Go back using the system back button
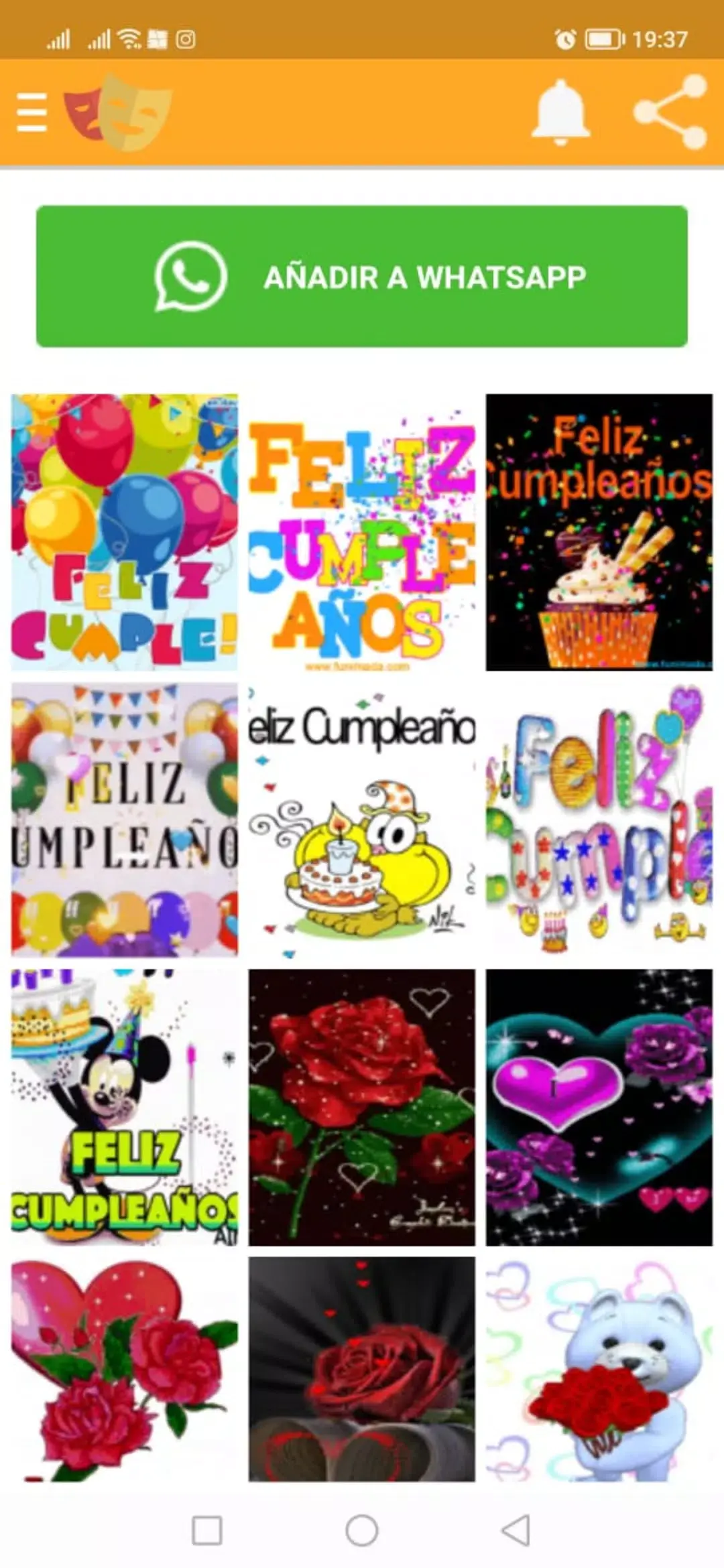724x1568 pixels. pos(516,1530)
